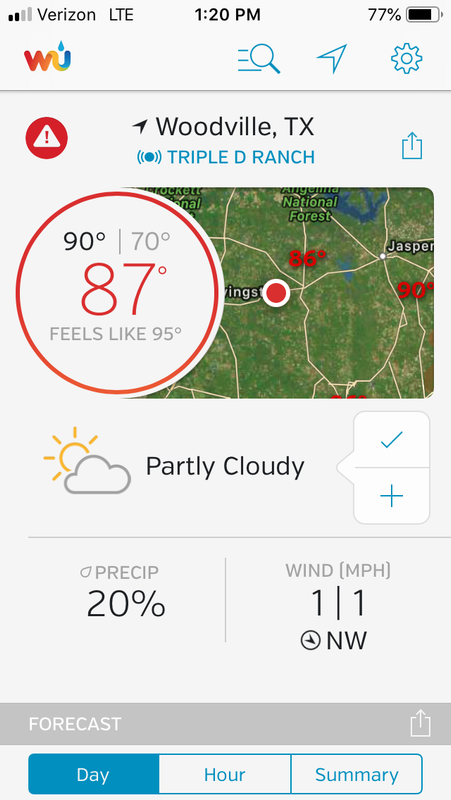Open the TRIPLE D RANCH station link
451x800 pixels.
pyautogui.click(x=226, y=157)
